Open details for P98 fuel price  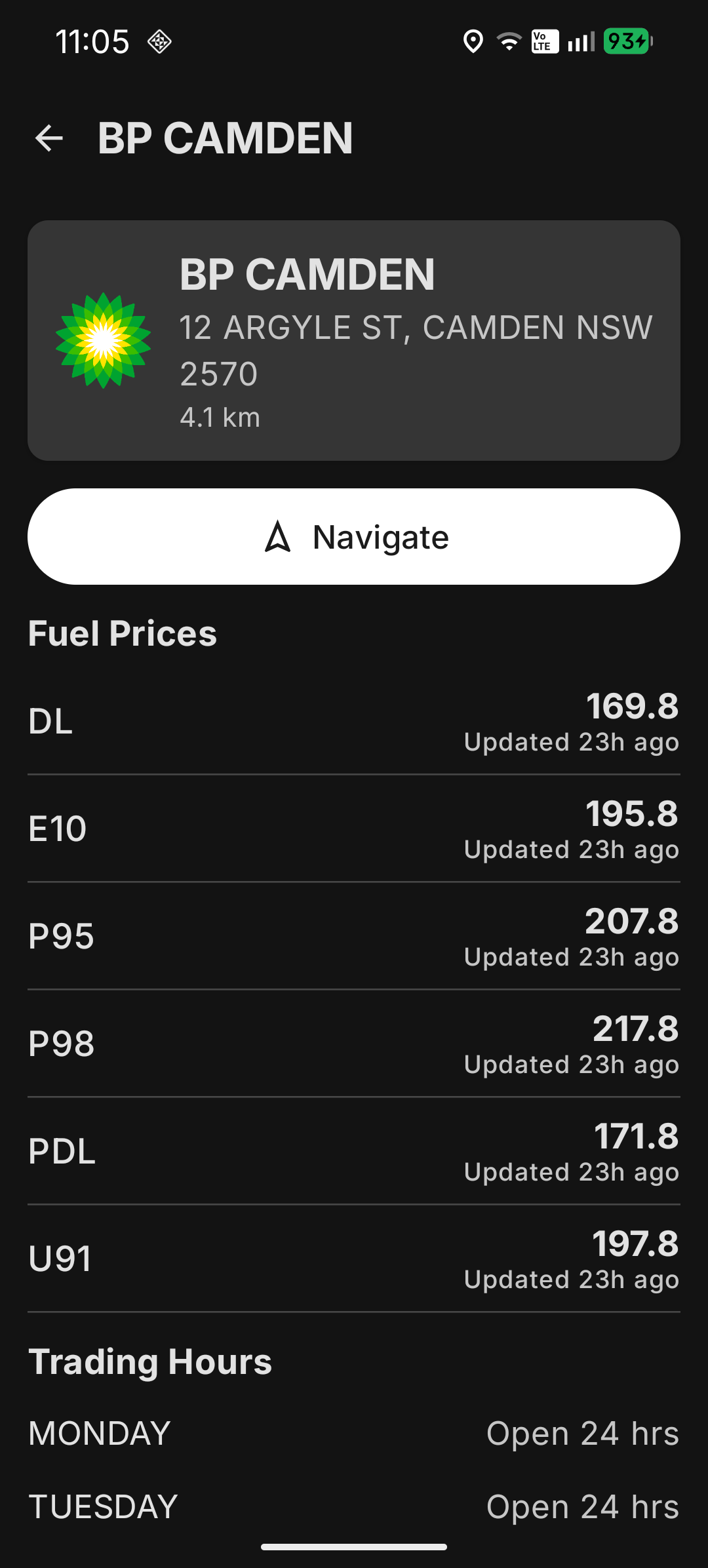pyautogui.click(x=354, y=1044)
